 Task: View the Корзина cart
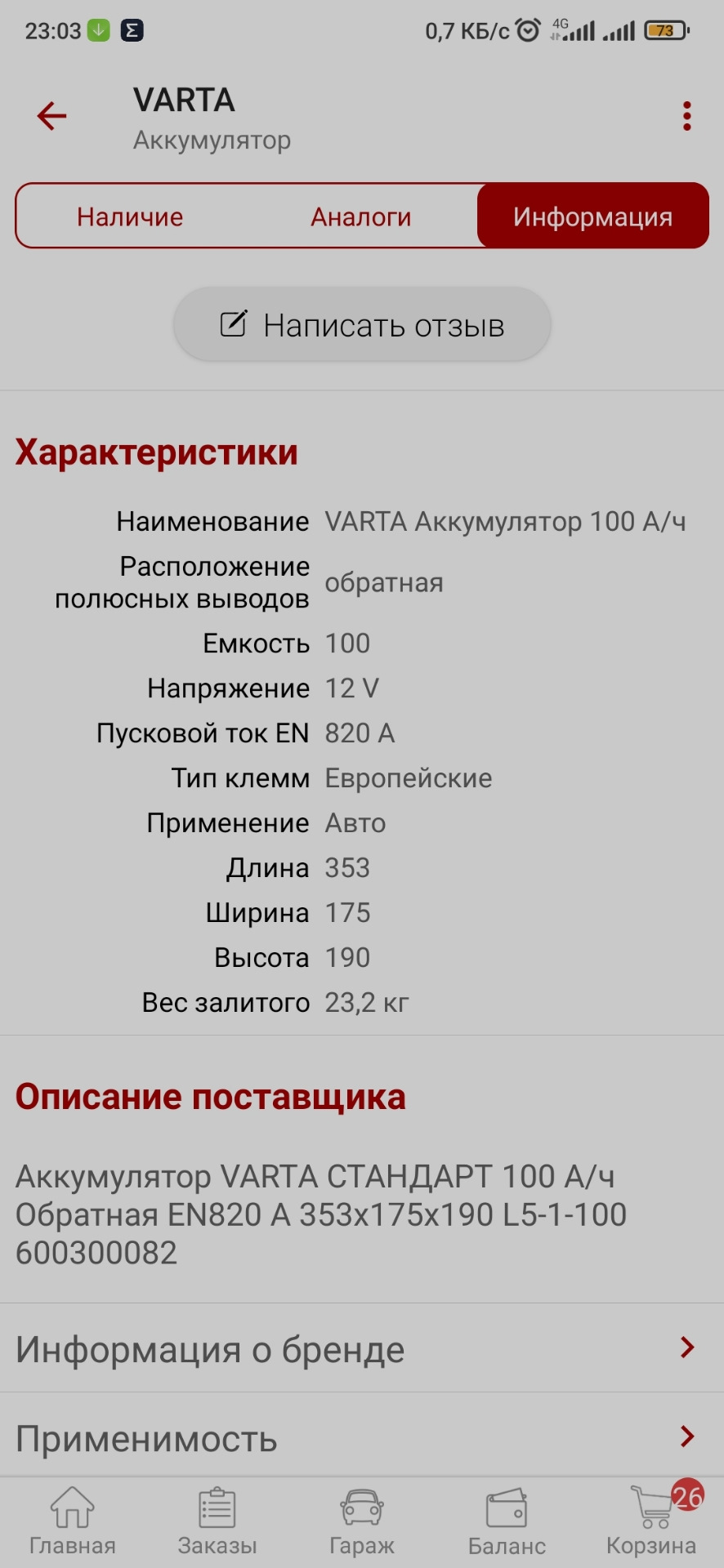point(651,1521)
